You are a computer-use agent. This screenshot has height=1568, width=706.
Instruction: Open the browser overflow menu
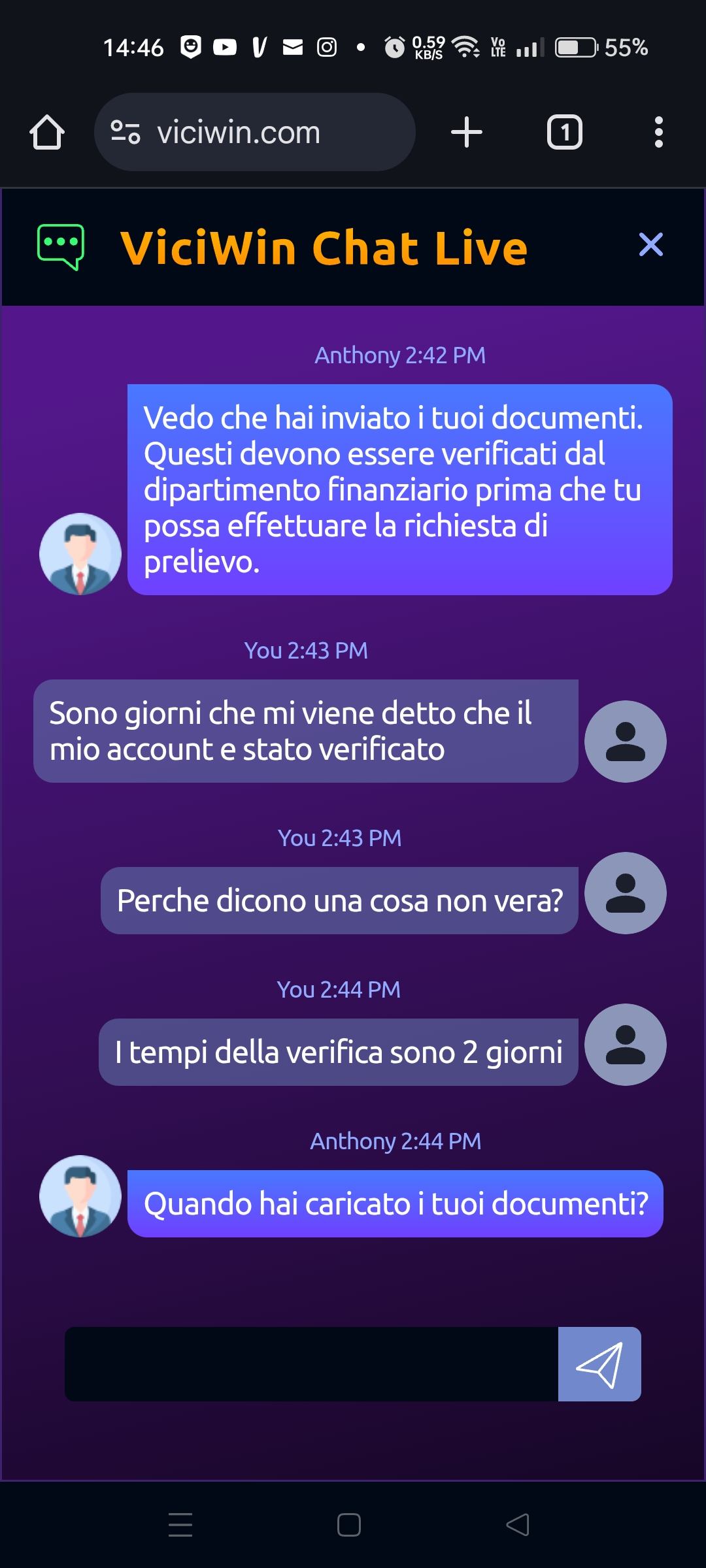click(658, 133)
